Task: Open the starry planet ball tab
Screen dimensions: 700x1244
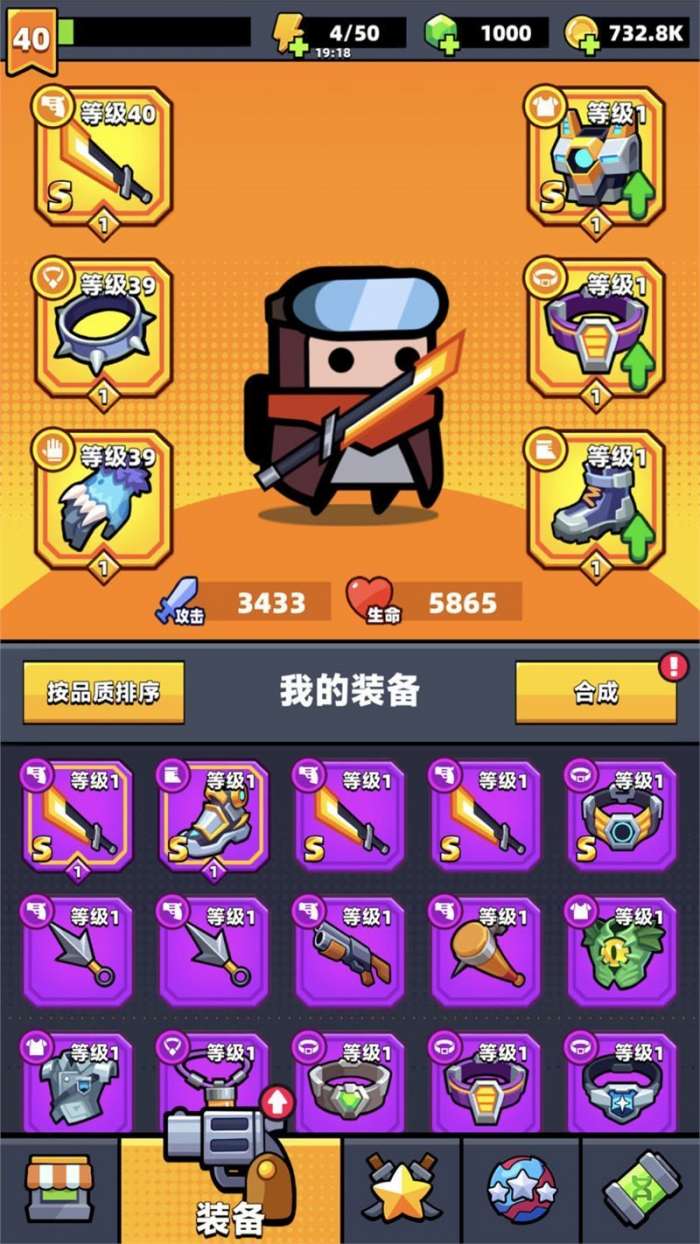Action: click(x=520, y=1188)
